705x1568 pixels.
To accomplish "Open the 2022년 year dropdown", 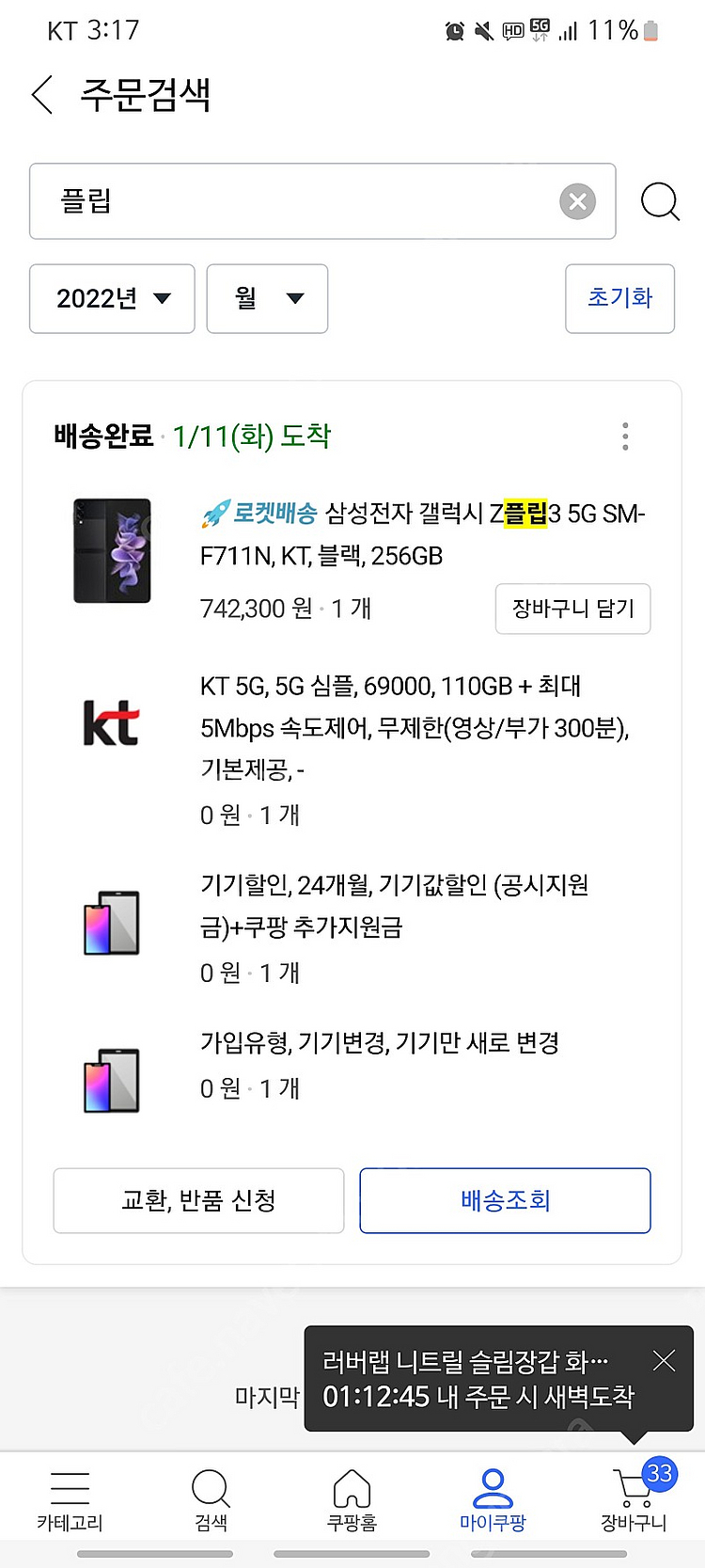I will pos(112,299).
